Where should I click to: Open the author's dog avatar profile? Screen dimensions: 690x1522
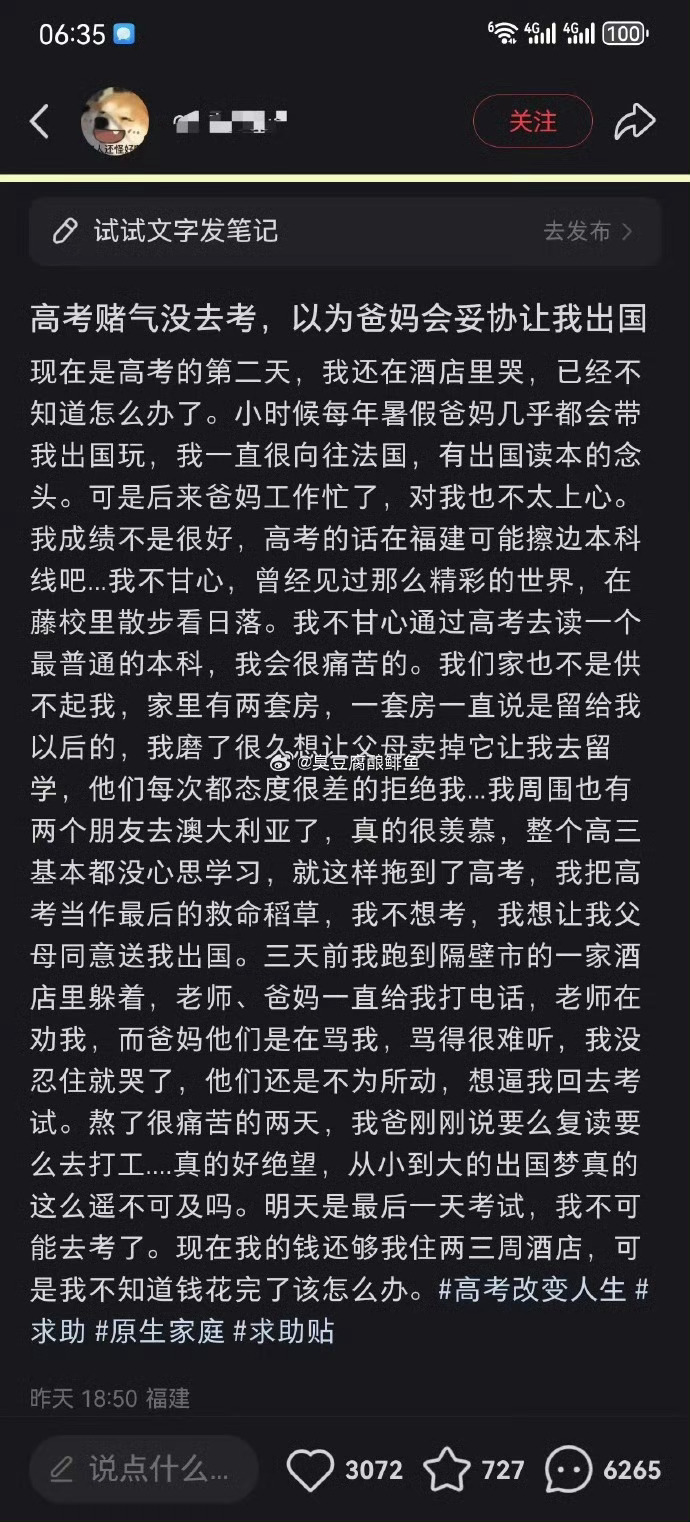(115, 122)
